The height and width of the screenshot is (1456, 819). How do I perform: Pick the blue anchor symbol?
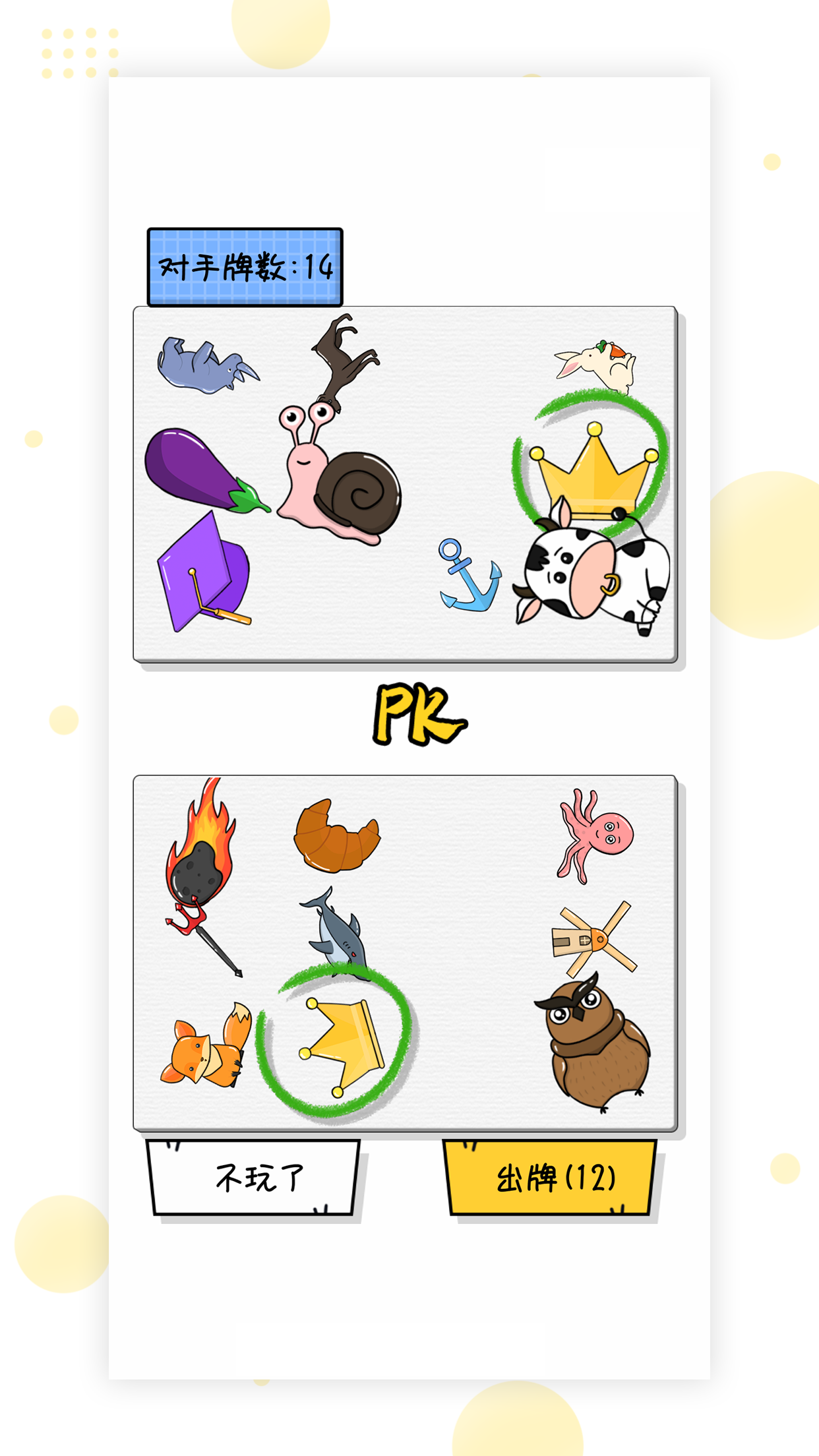coord(470,577)
